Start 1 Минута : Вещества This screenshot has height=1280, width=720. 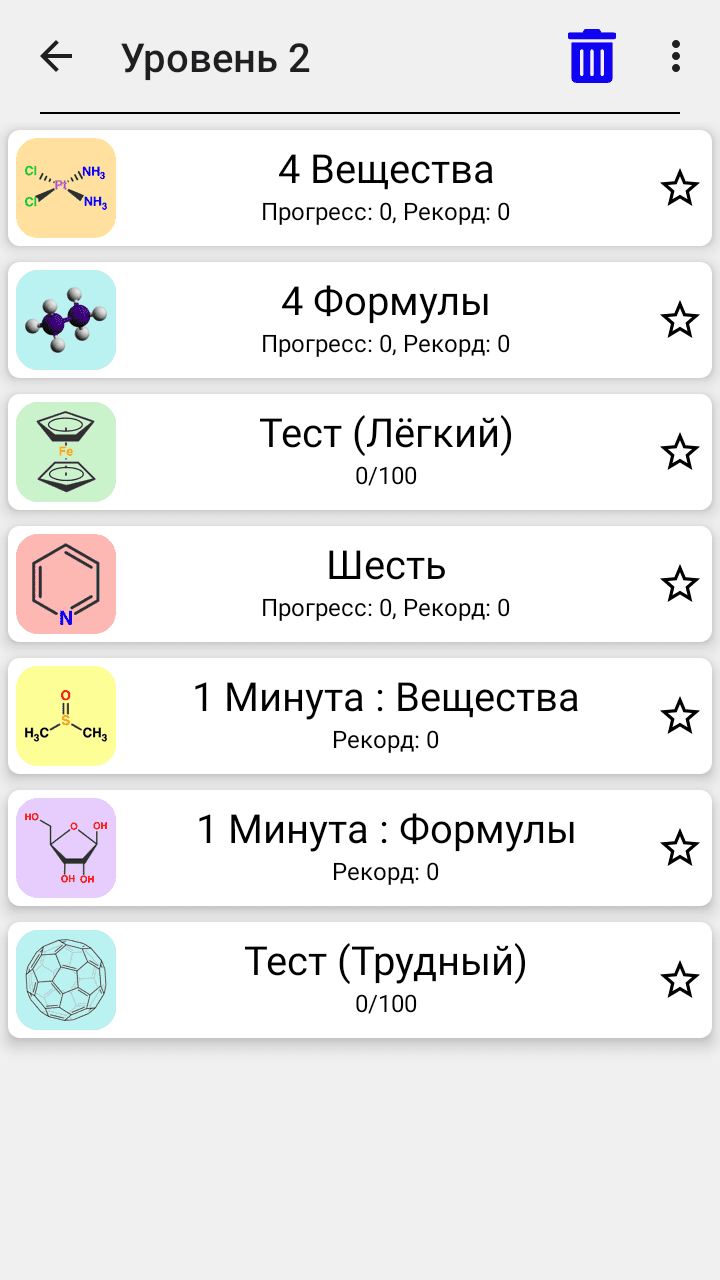pyautogui.click(x=385, y=715)
